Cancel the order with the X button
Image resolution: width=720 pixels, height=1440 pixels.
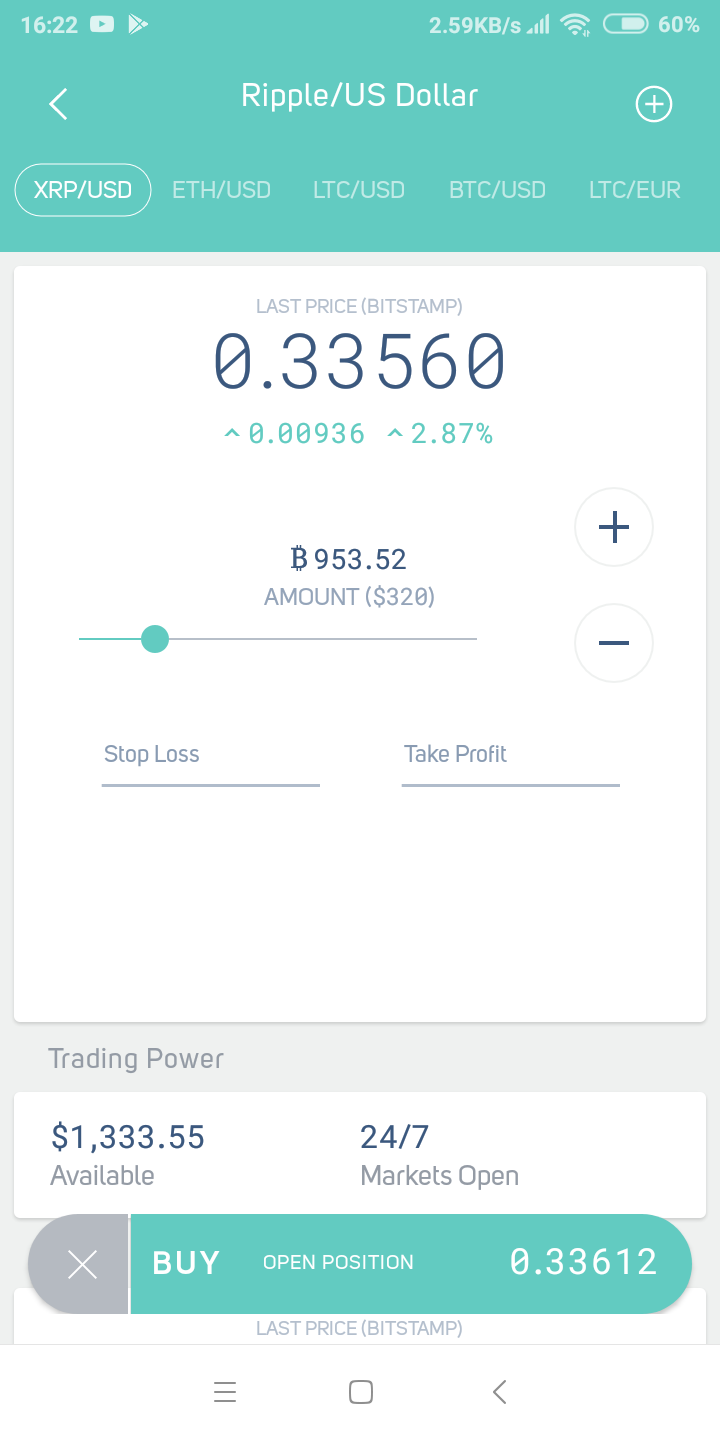tap(81, 1265)
